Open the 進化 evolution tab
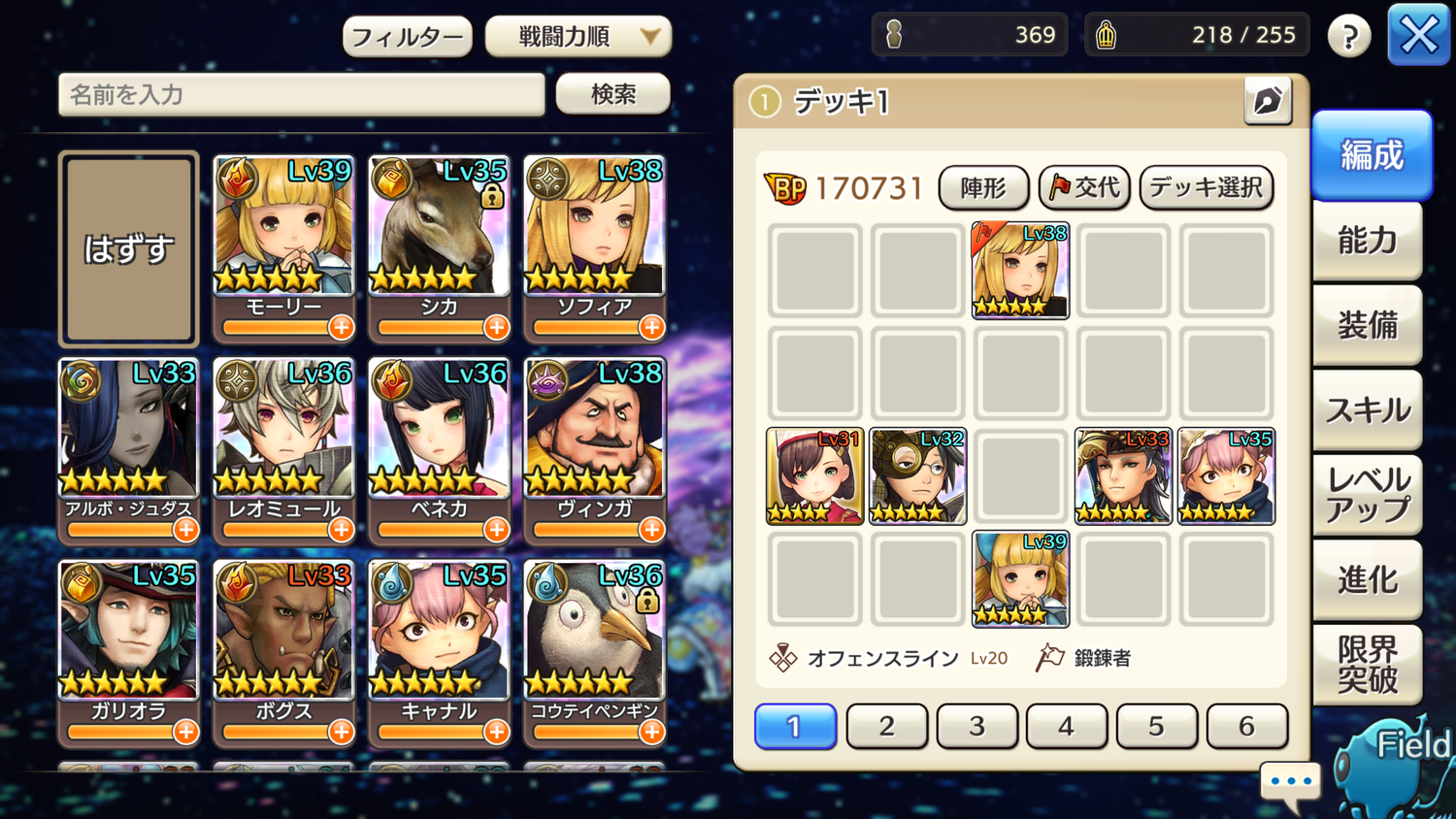The image size is (1456, 819). [x=1367, y=579]
